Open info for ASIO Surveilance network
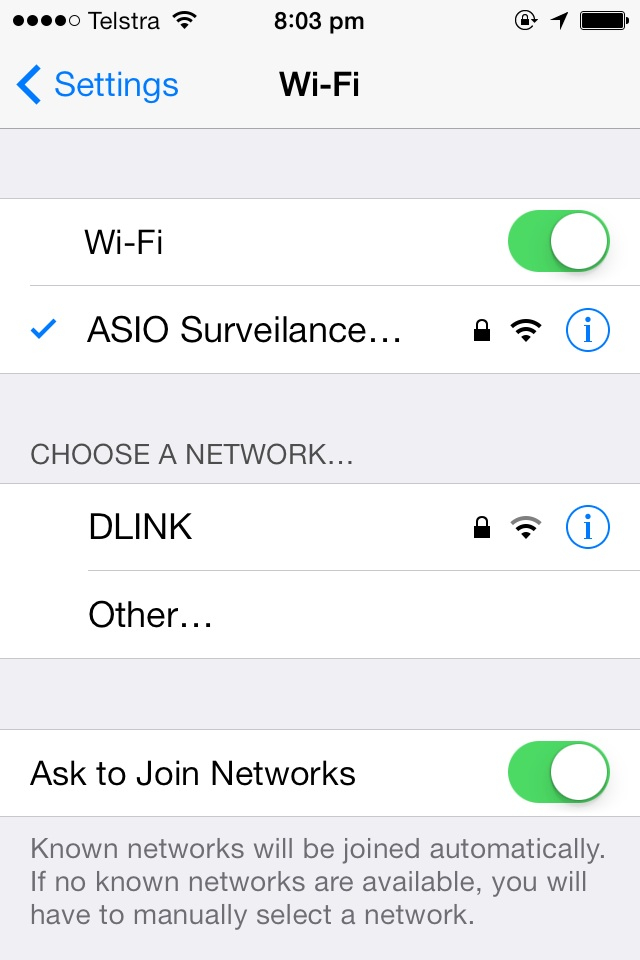Viewport: 640px width, 960px height. tap(587, 330)
